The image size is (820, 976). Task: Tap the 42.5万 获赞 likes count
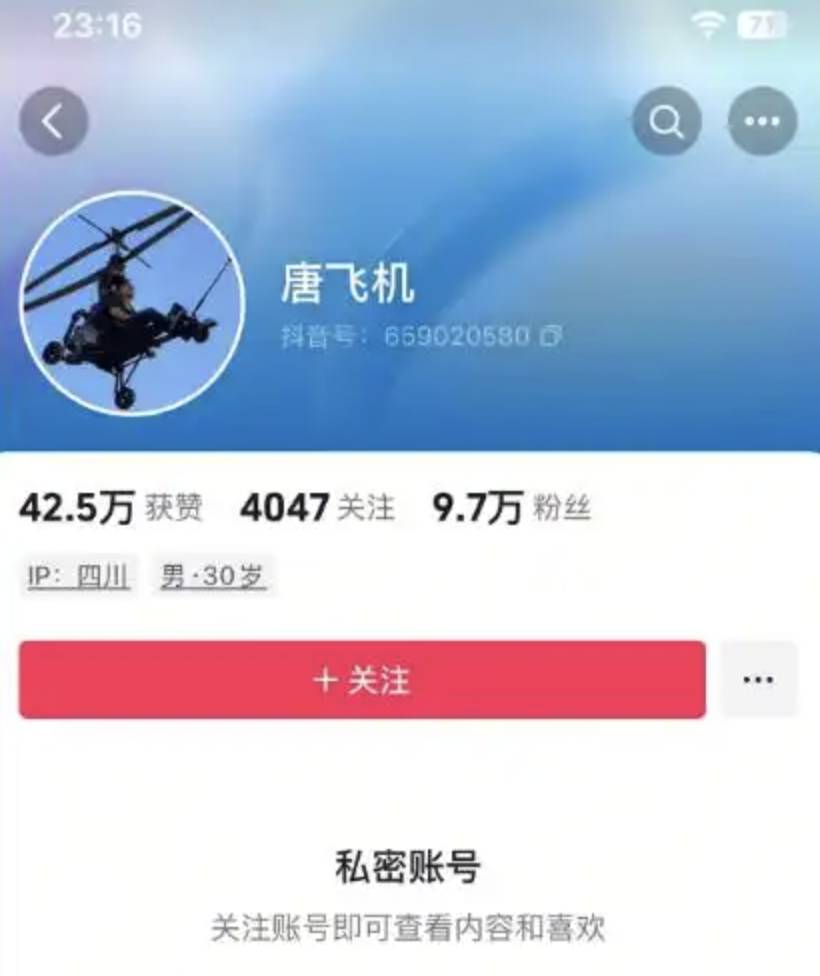(110, 508)
